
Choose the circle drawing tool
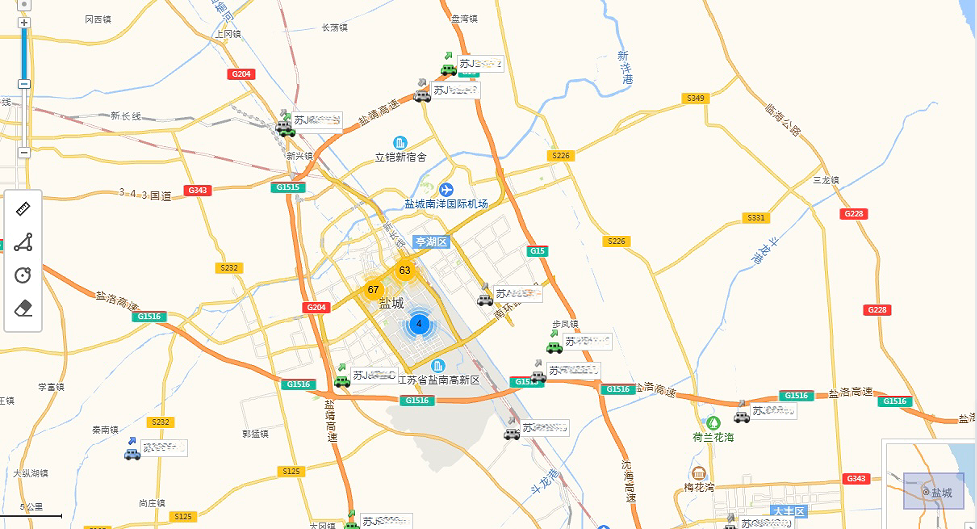24,275
